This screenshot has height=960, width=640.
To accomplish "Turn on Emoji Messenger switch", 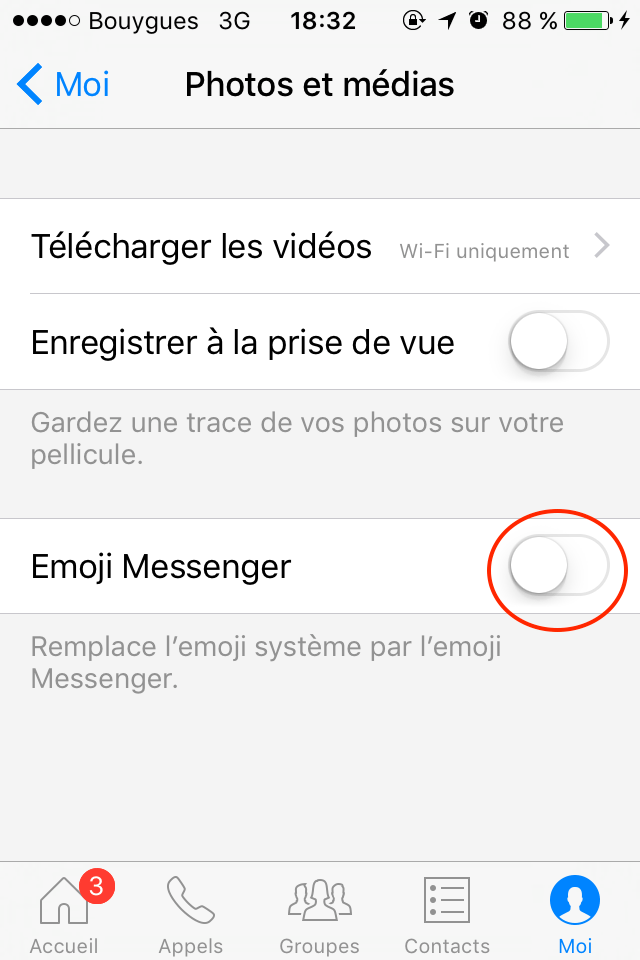I will (x=558, y=567).
